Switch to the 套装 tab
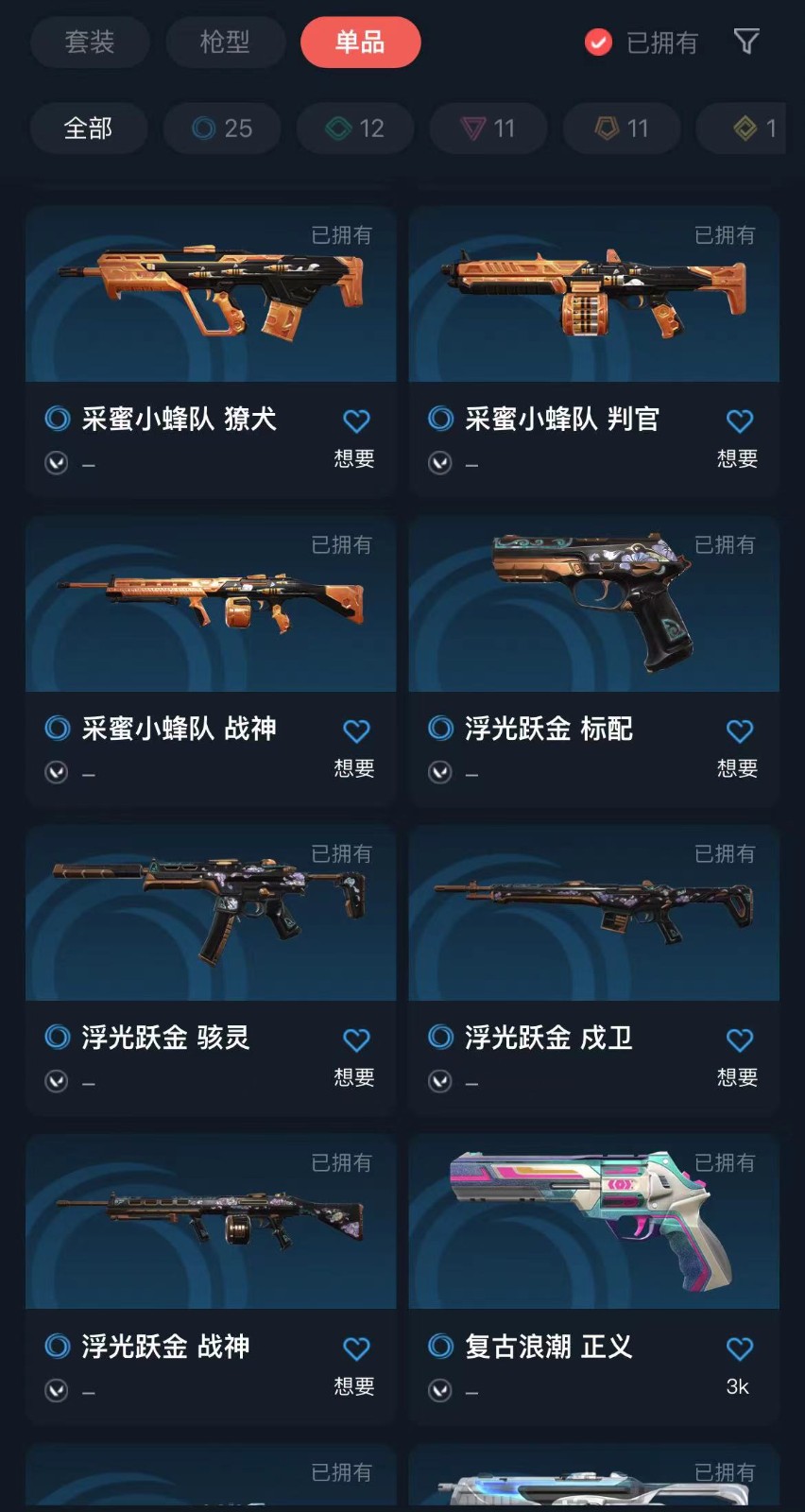 tap(90, 43)
